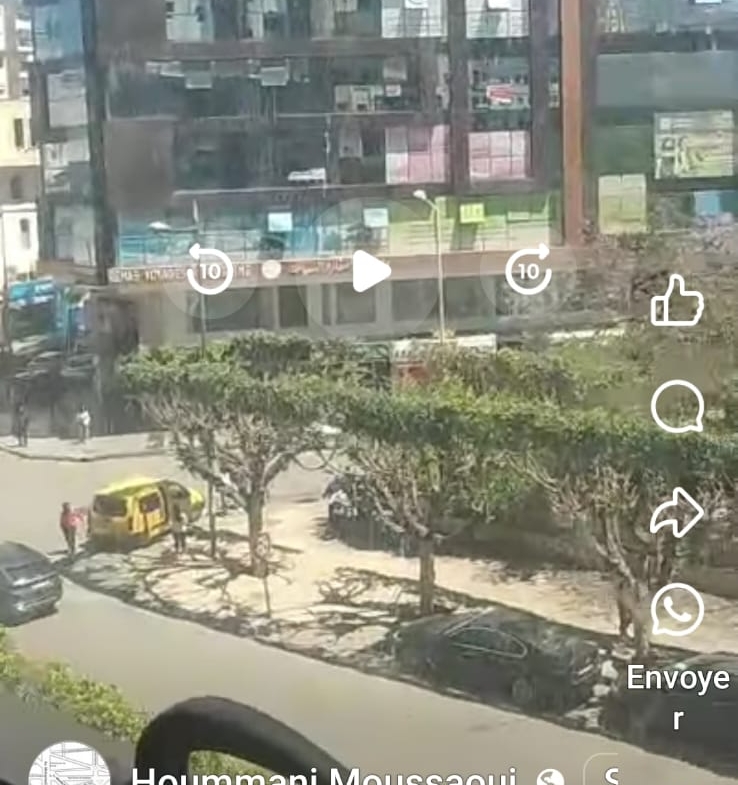Screen dimensions: 738x785
Task: Play the video
Action: pyautogui.click(x=370, y=271)
